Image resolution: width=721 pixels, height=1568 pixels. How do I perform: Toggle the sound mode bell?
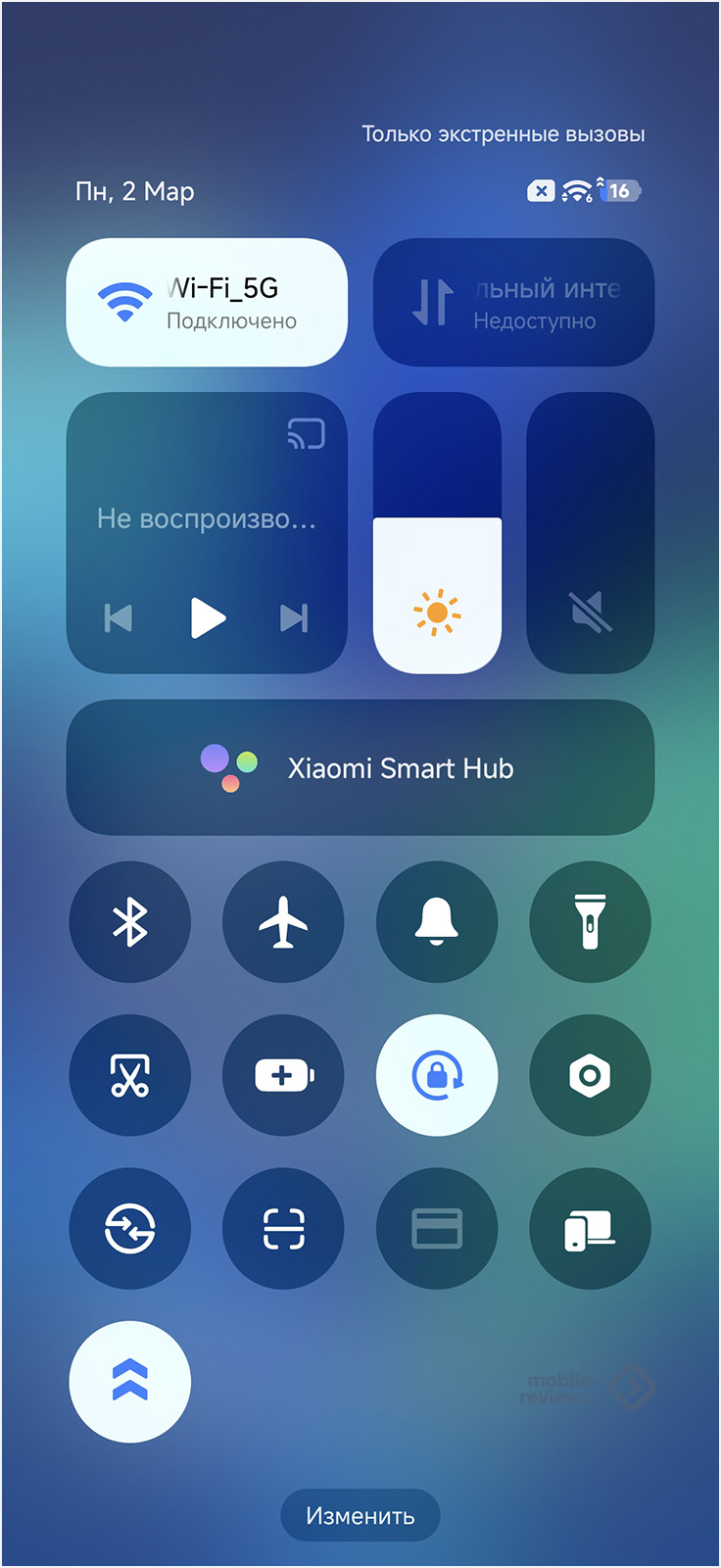[437, 922]
